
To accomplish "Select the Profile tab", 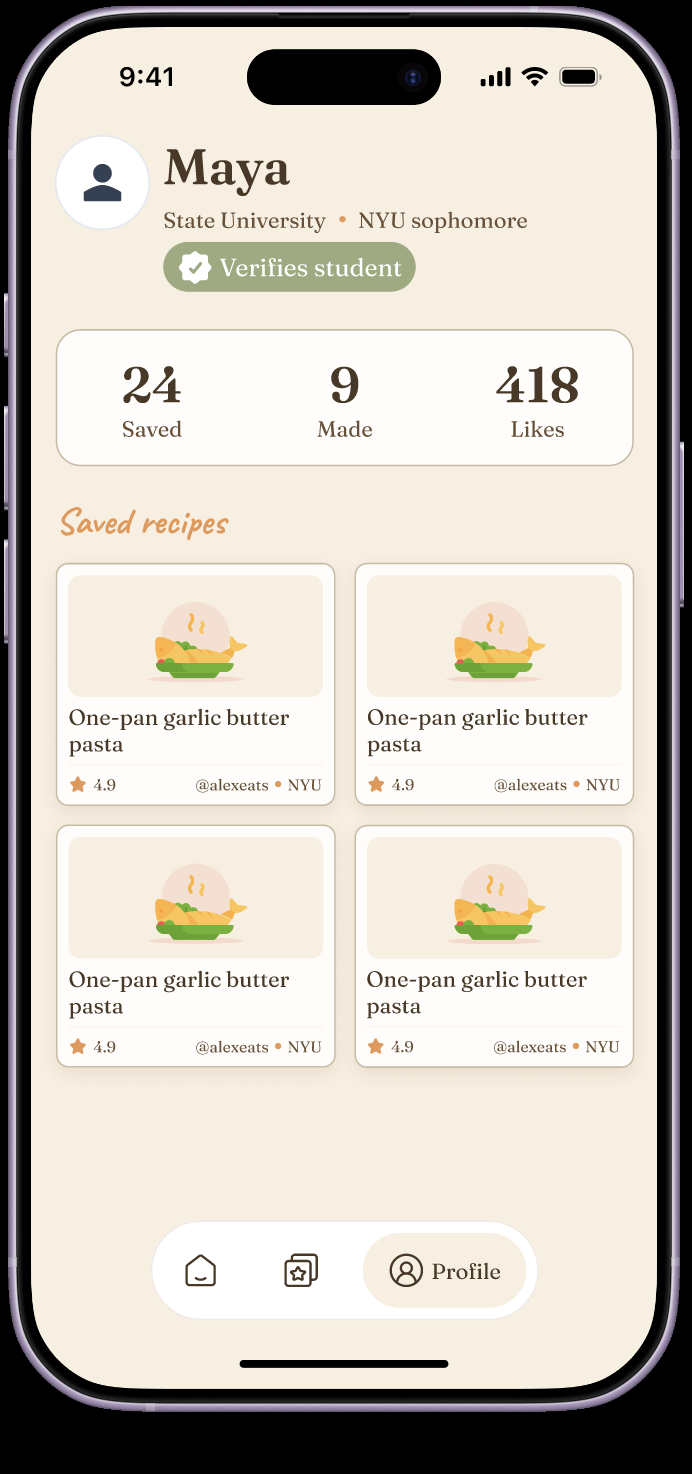I will click(x=445, y=1271).
